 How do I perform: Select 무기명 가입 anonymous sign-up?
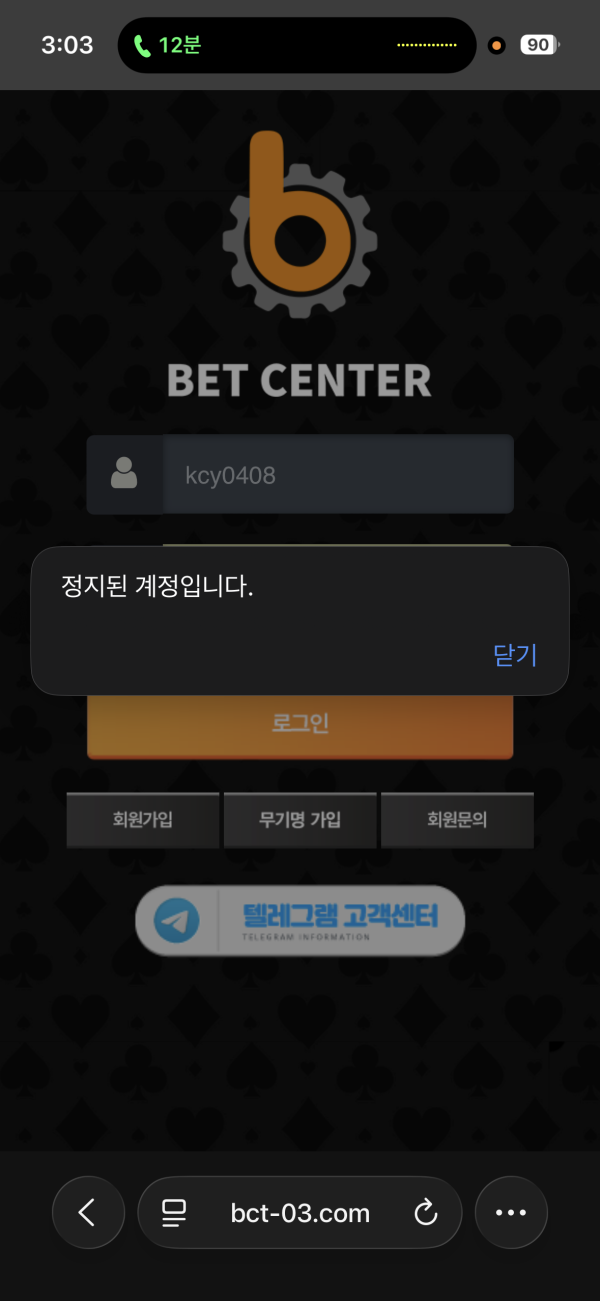coord(300,820)
